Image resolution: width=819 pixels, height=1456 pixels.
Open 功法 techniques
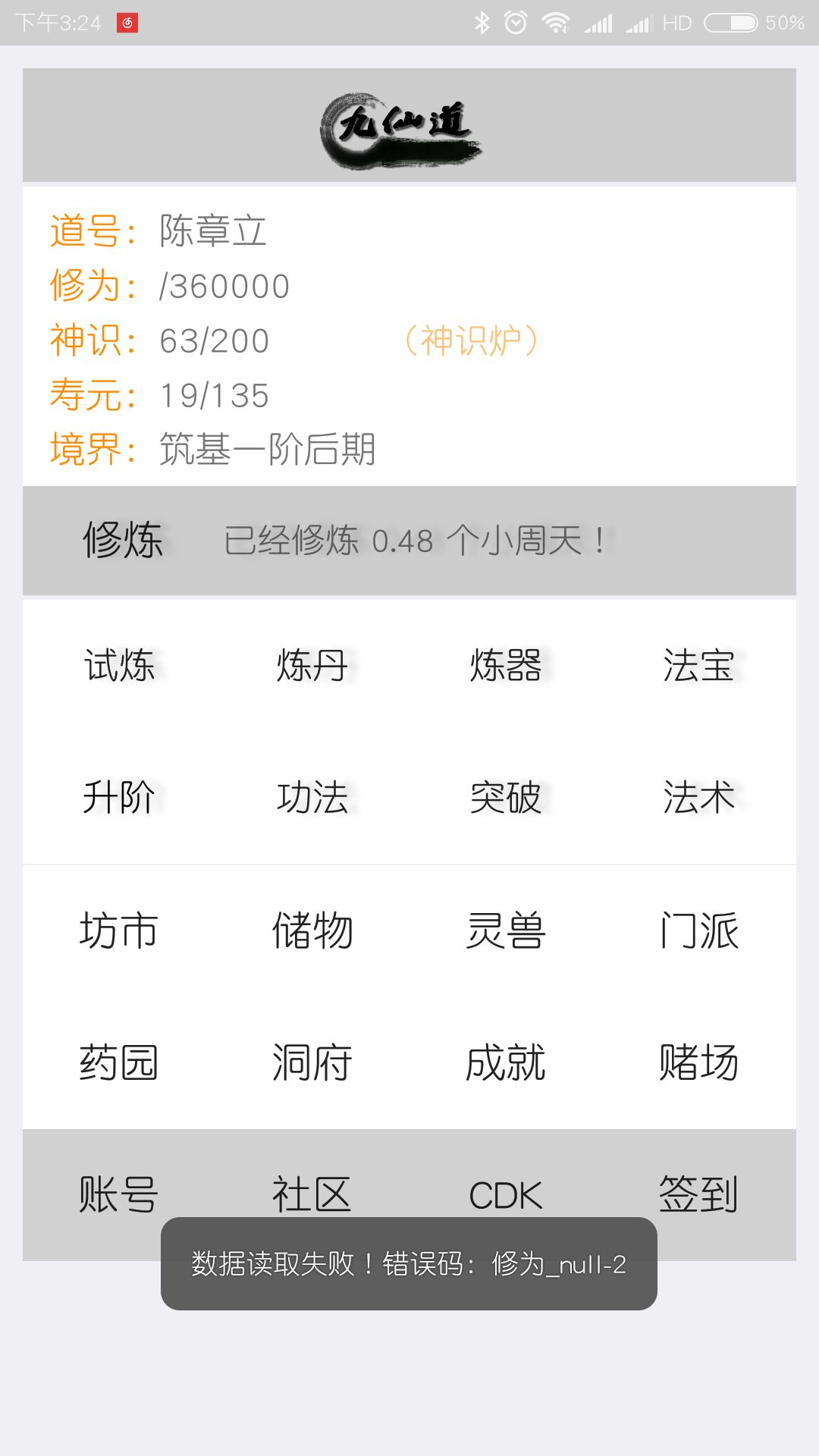click(312, 797)
